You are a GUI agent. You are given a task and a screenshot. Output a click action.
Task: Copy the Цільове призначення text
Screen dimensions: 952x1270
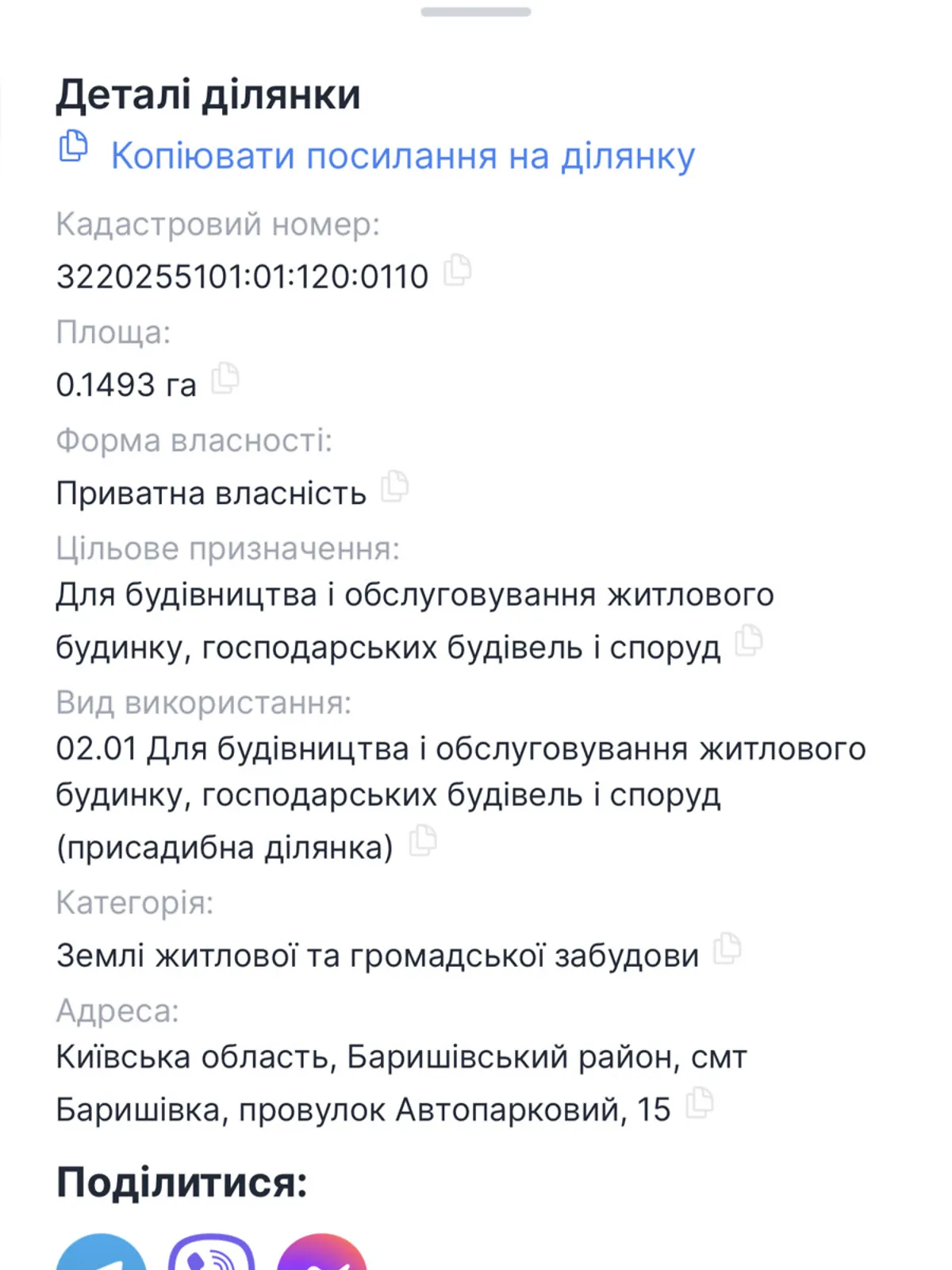click(749, 641)
